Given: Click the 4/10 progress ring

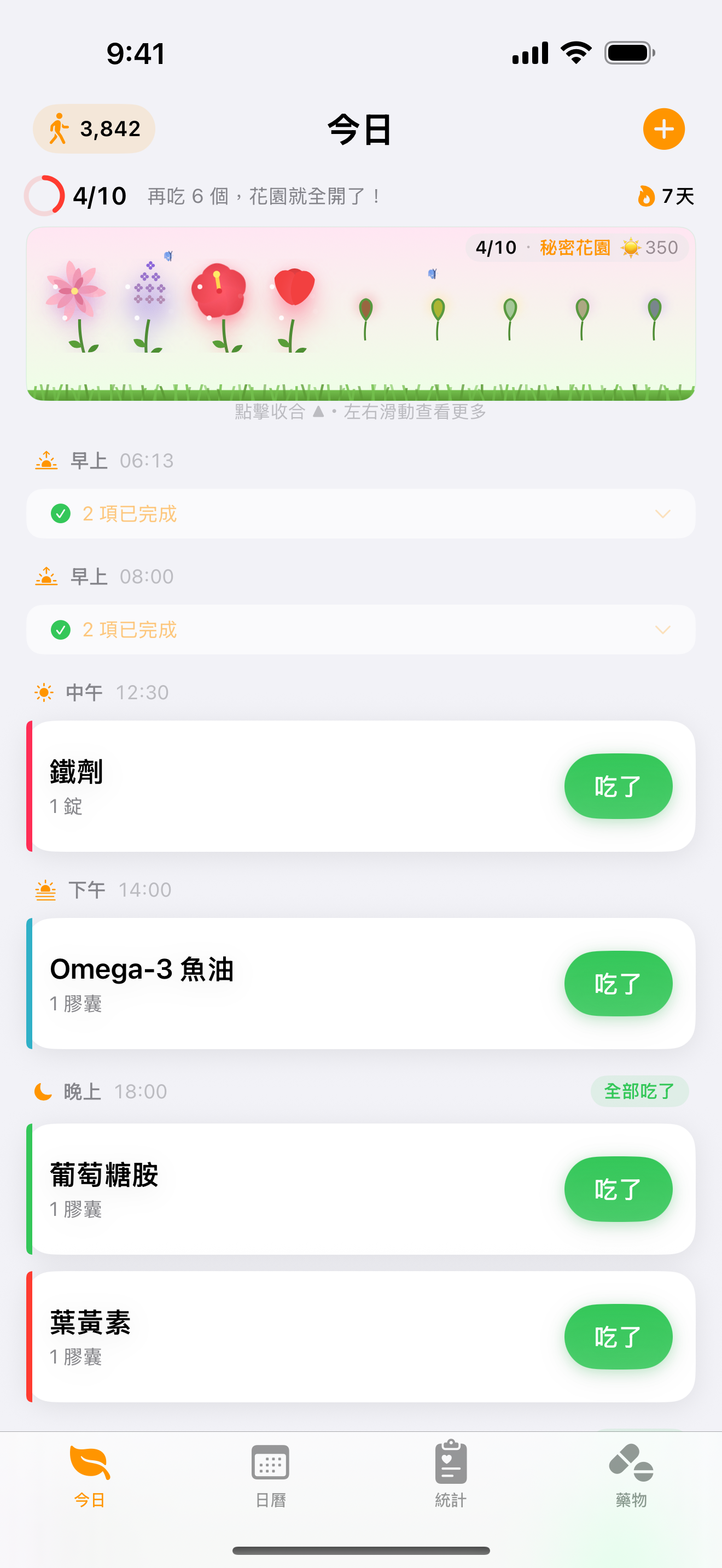Looking at the screenshot, I should (x=43, y=195).
